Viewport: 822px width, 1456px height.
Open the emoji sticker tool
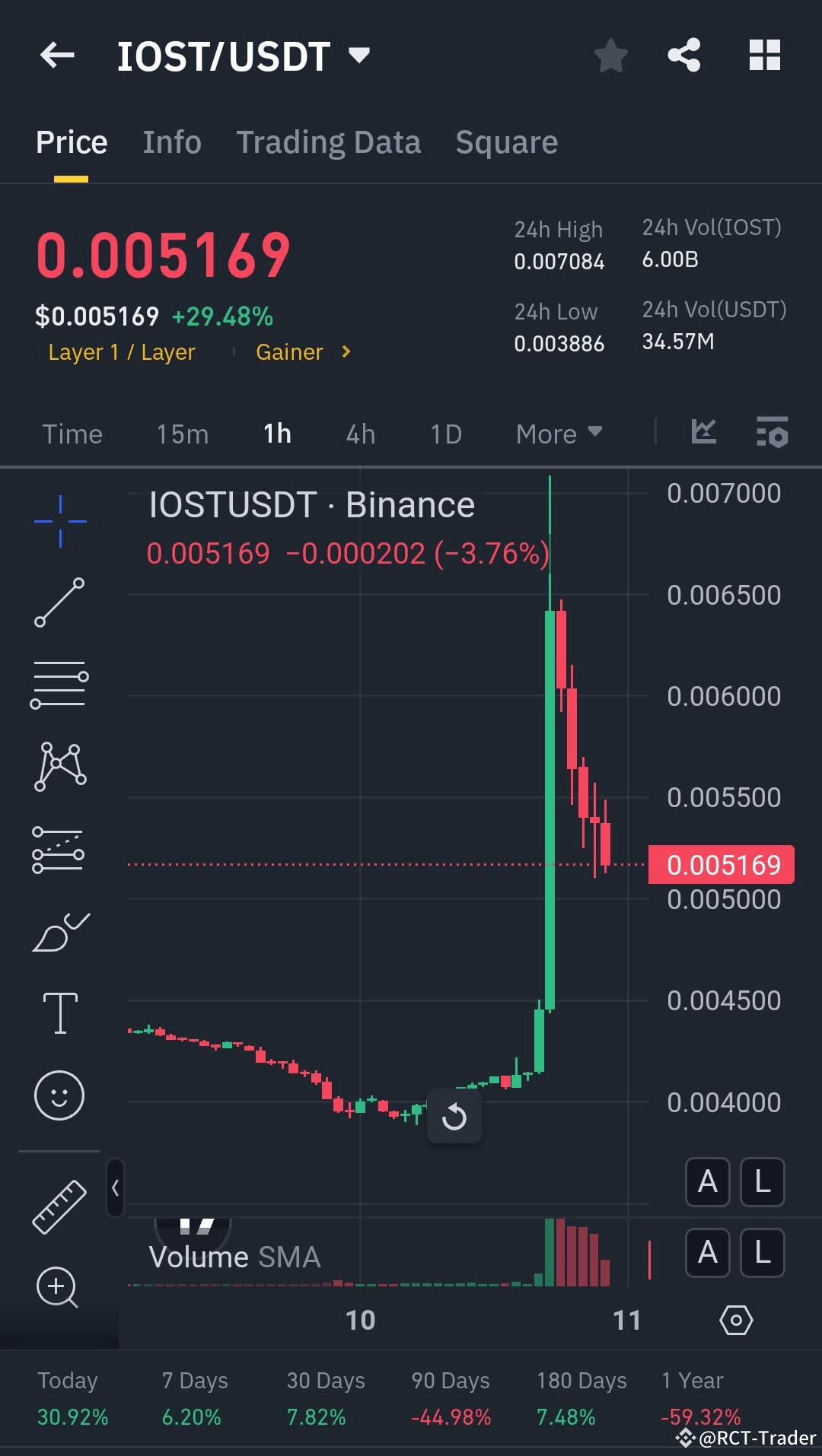click(59, 1095)
